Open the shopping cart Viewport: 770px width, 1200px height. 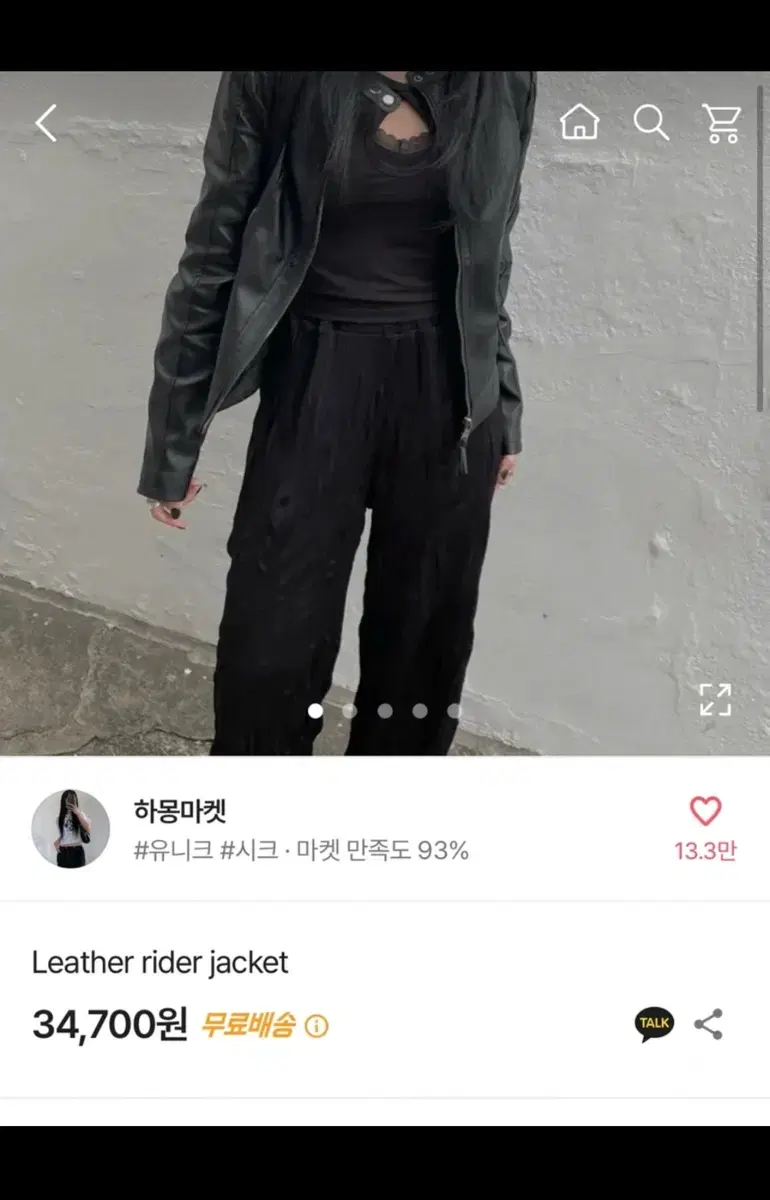pyautogui.click(x=722, y=123)
